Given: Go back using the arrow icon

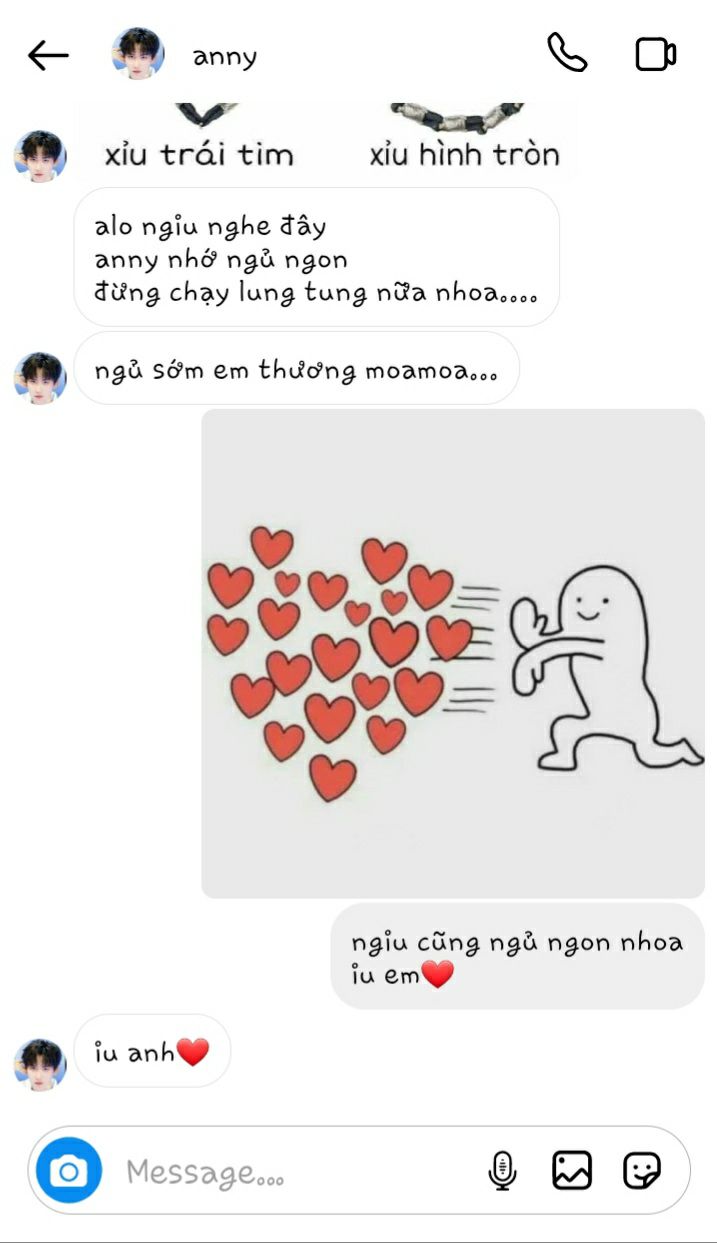Looking at the screenshot, I should click(x=47, y=56).
